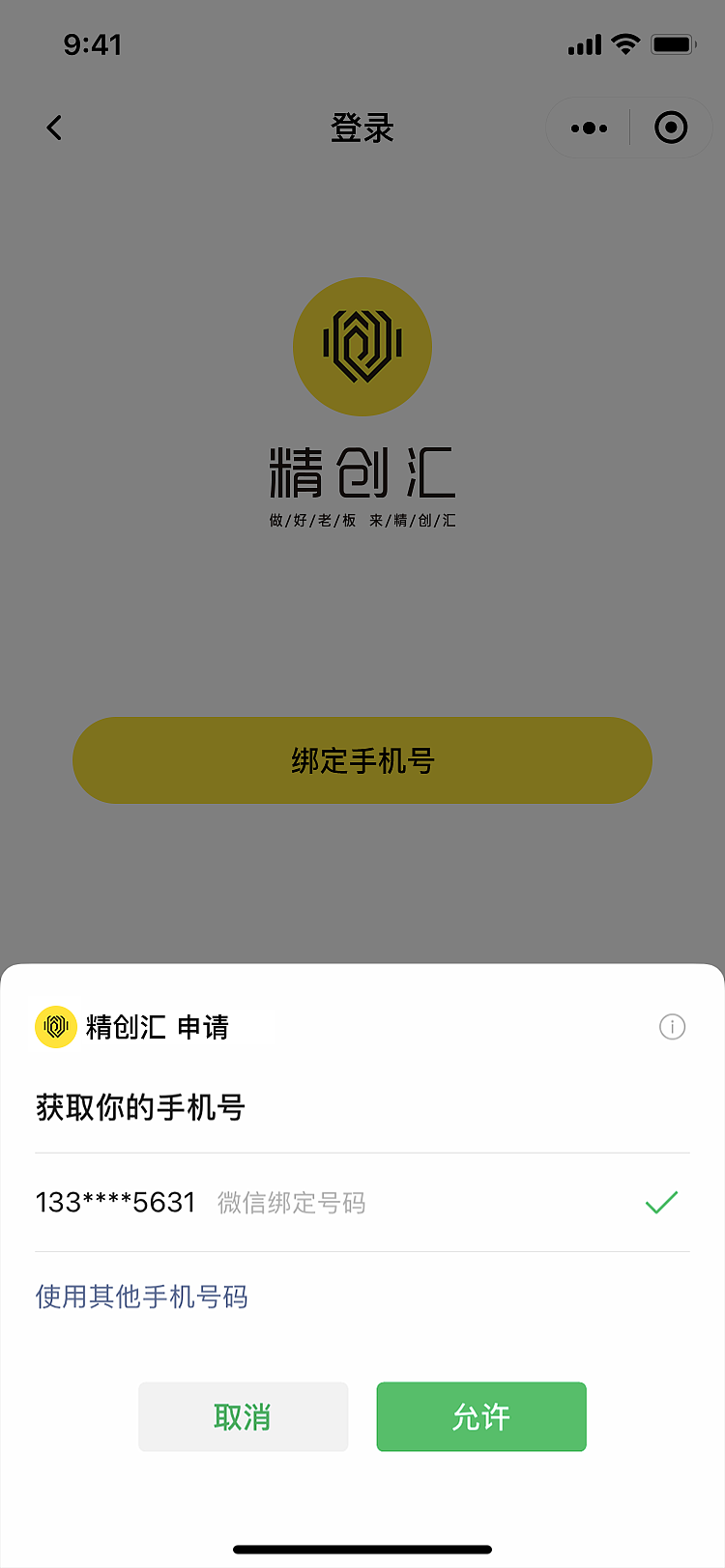The height and width of the screenshot is (1568, 725).
Task: Tap the golden 精创汇 logo
Action: (362, 346)
